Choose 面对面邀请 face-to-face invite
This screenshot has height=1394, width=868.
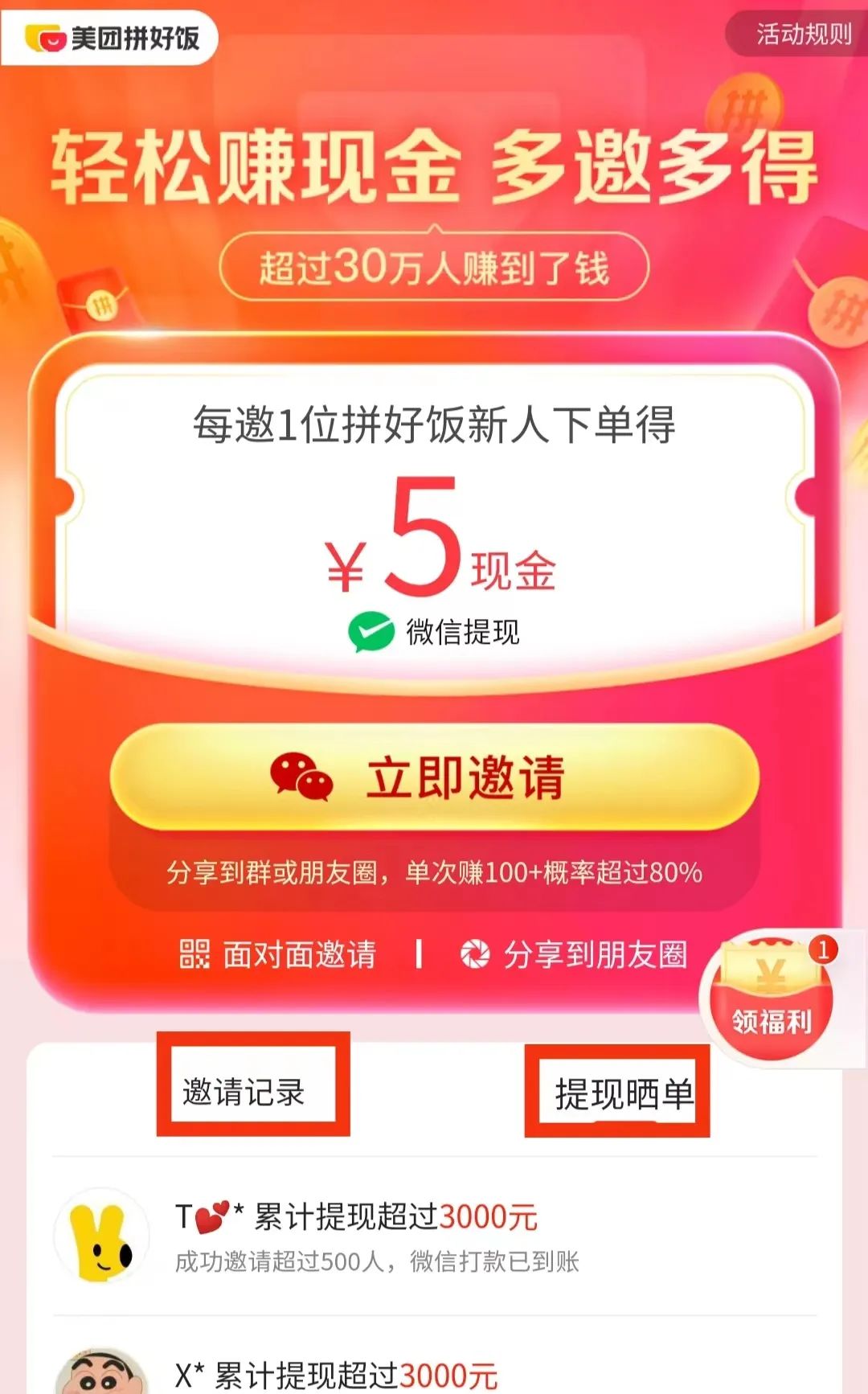click(278, 954)
